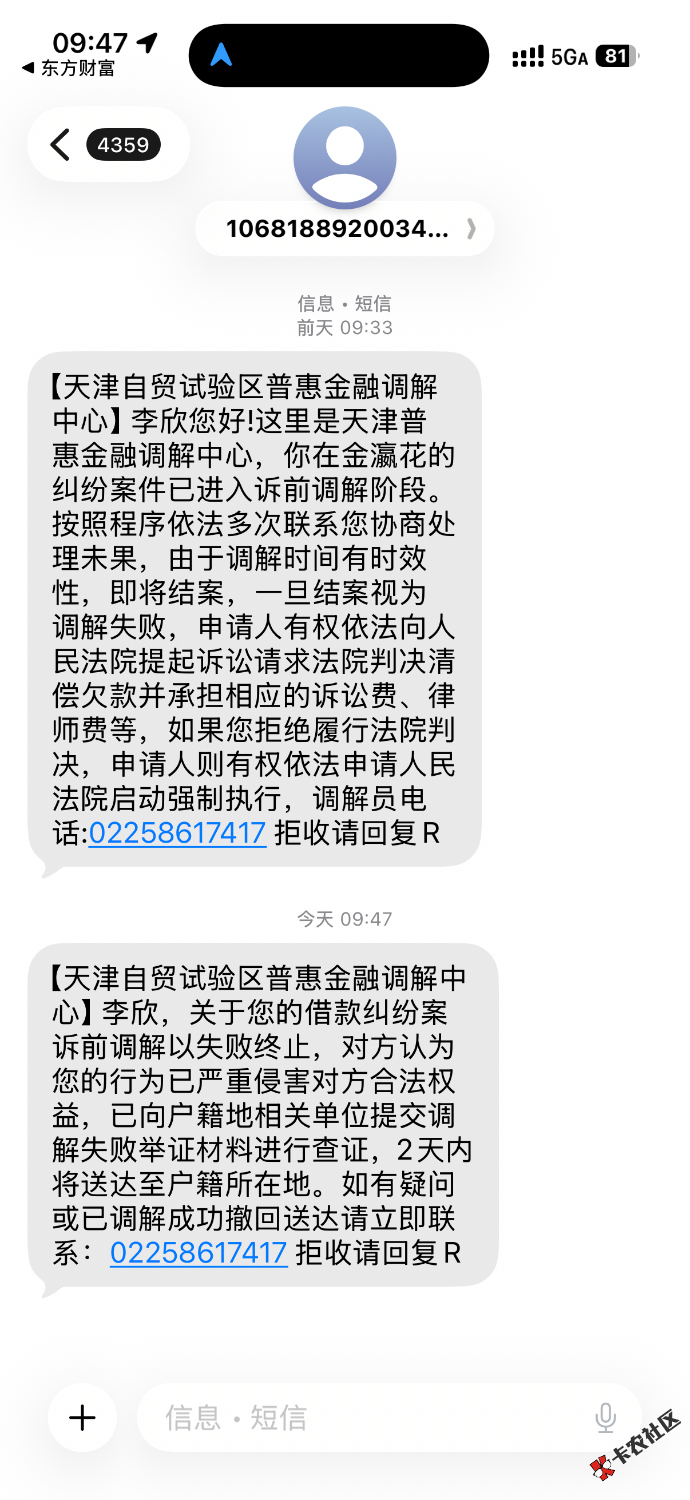Focus the 信息 · 短信 text field
690x1500 pixels.
click(x=370, y=1417)
